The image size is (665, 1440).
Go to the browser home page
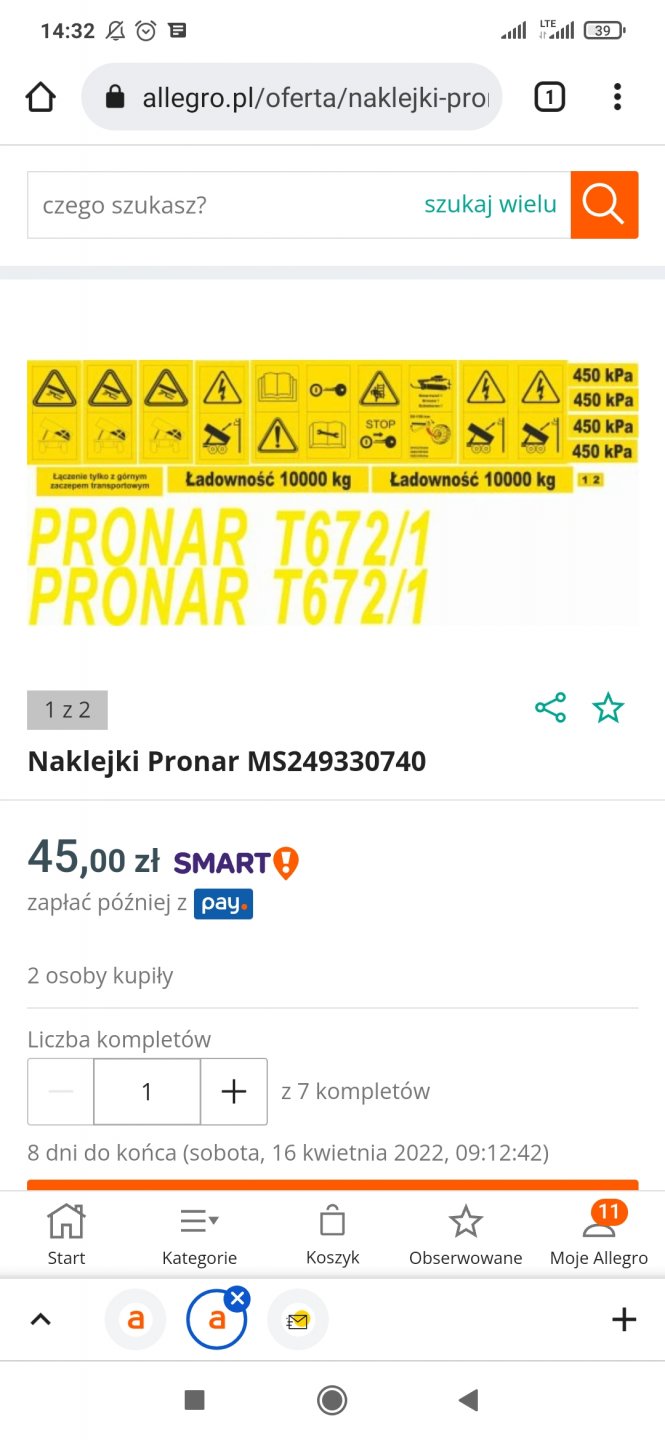(x=41, y=97)
